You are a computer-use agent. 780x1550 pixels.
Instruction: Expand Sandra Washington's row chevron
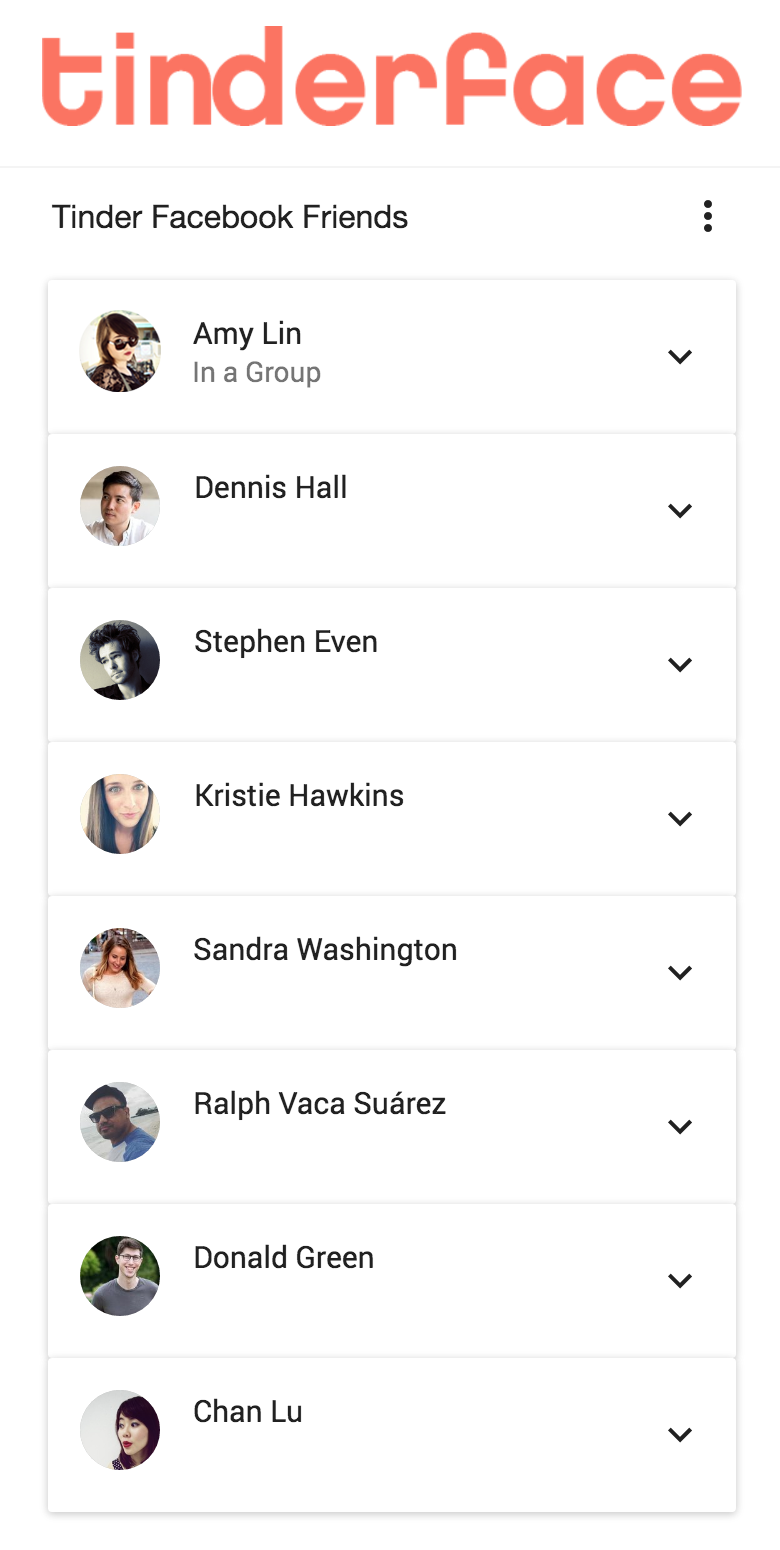click(680, 972)
